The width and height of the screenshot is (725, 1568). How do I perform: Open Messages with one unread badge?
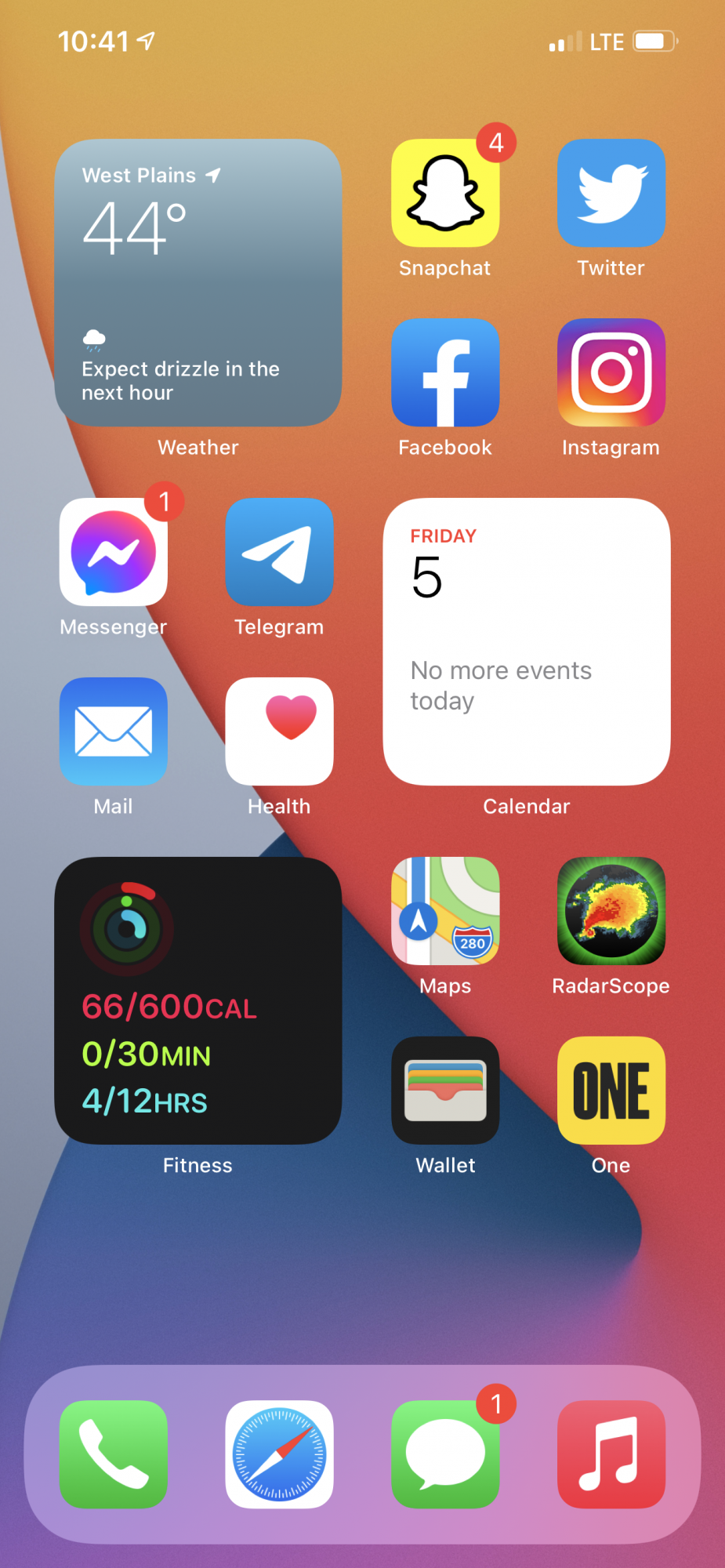click(445, 1454)
